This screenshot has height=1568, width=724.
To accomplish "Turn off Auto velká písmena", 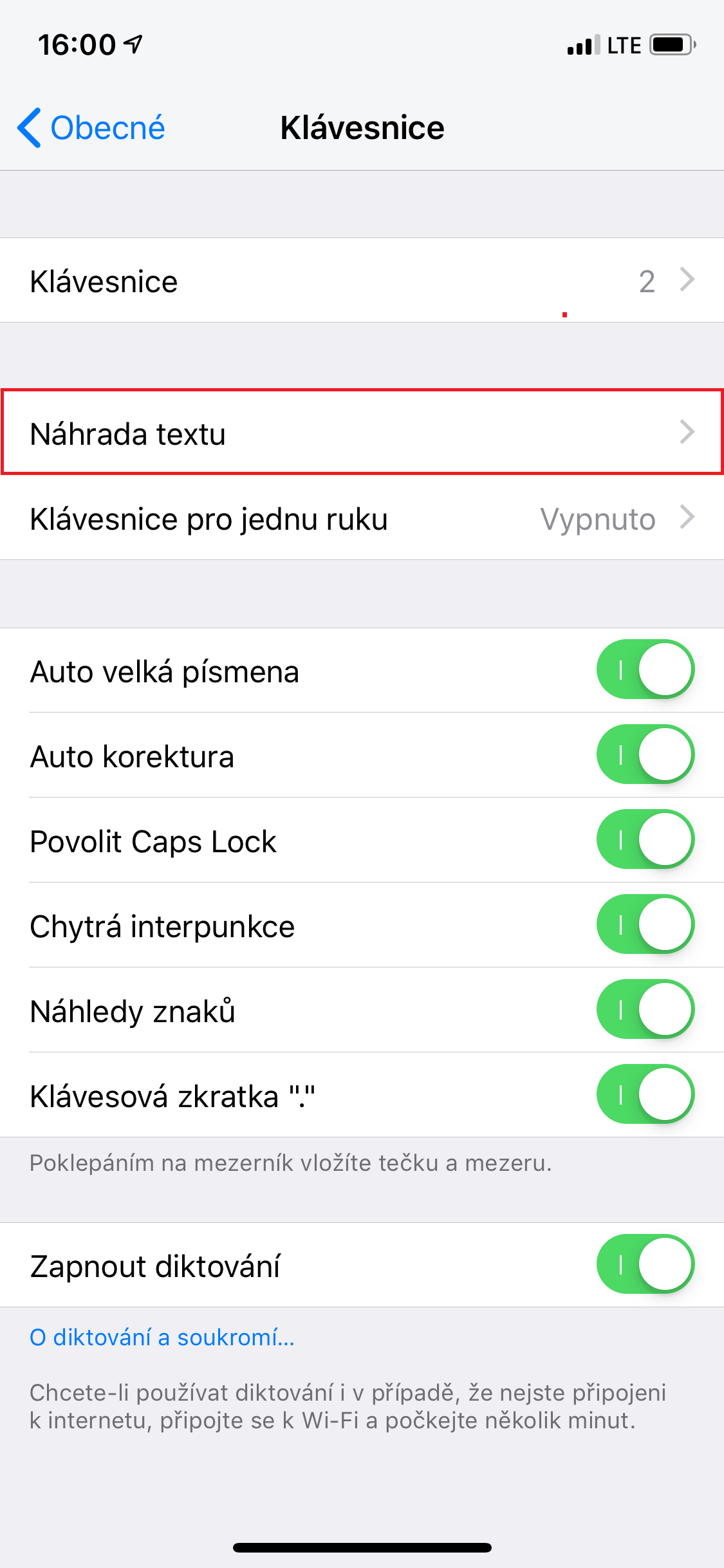I will click(x=645, y=669).
